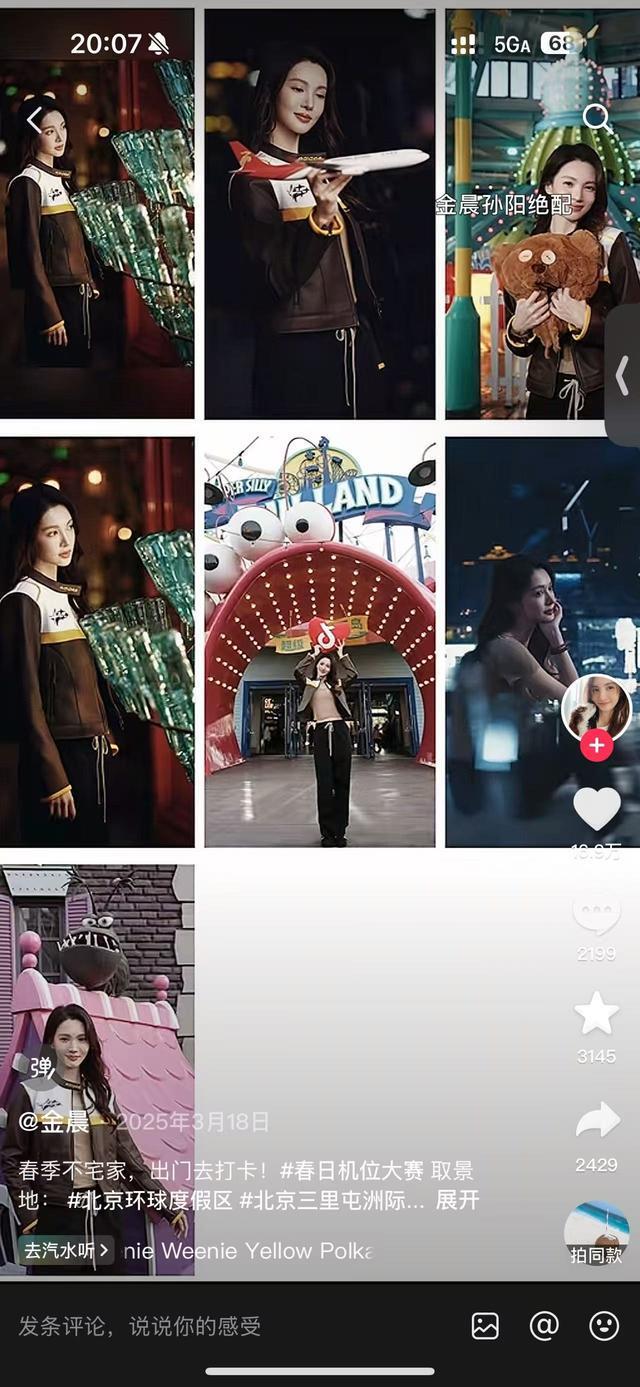Share this post with the arrow

[597, 1121]
